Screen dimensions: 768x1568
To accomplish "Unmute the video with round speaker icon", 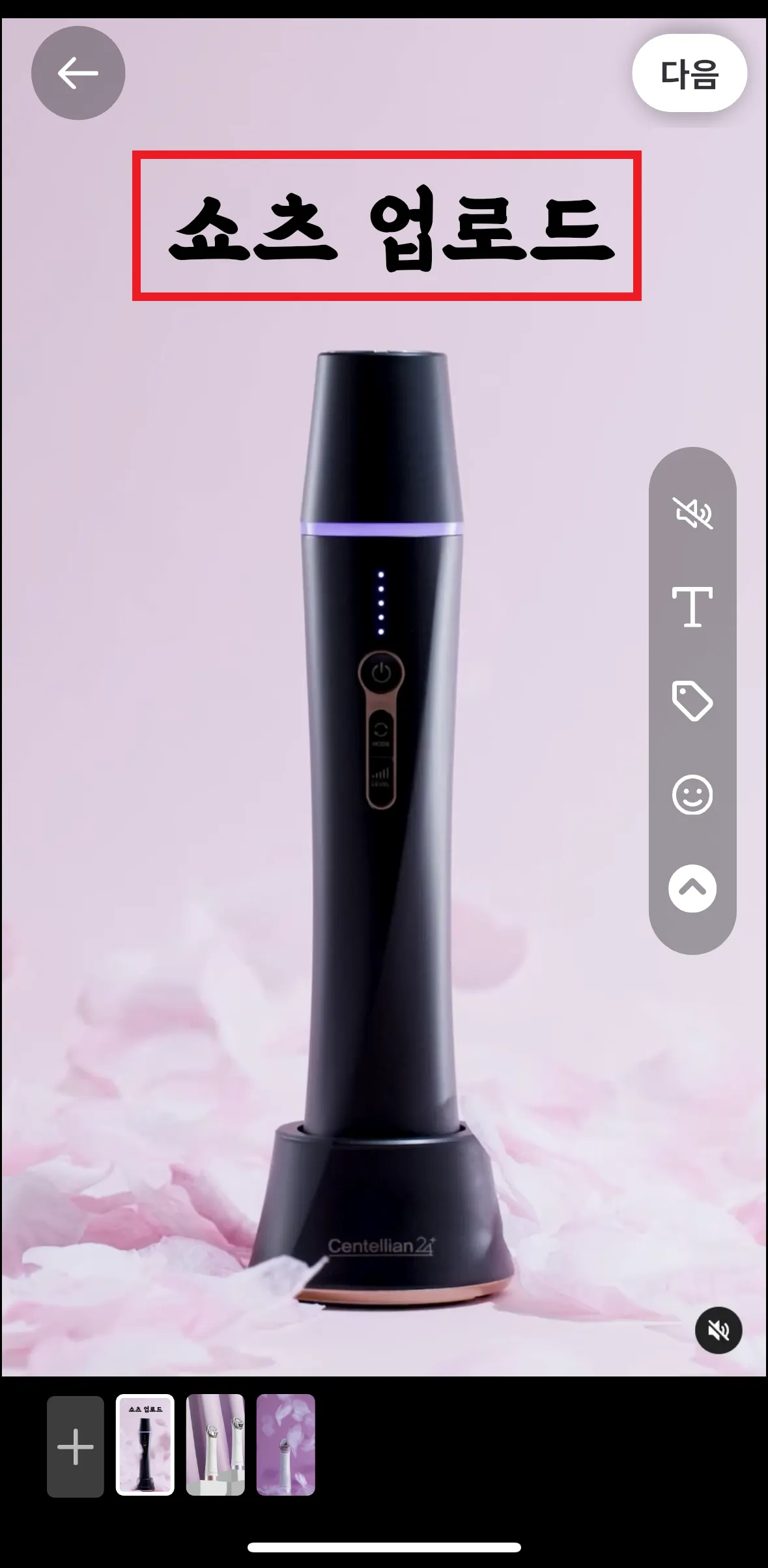I will point(718,1330).
